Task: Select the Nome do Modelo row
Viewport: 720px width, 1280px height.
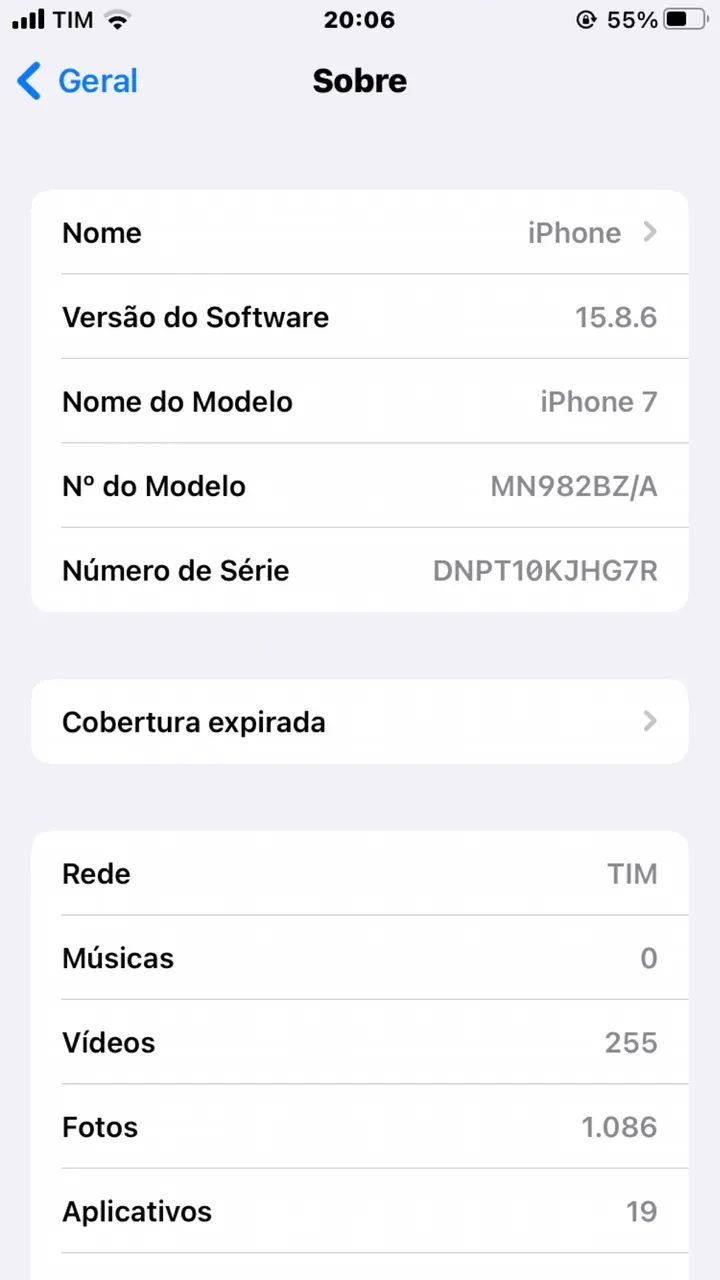Action: pos(360,401)
